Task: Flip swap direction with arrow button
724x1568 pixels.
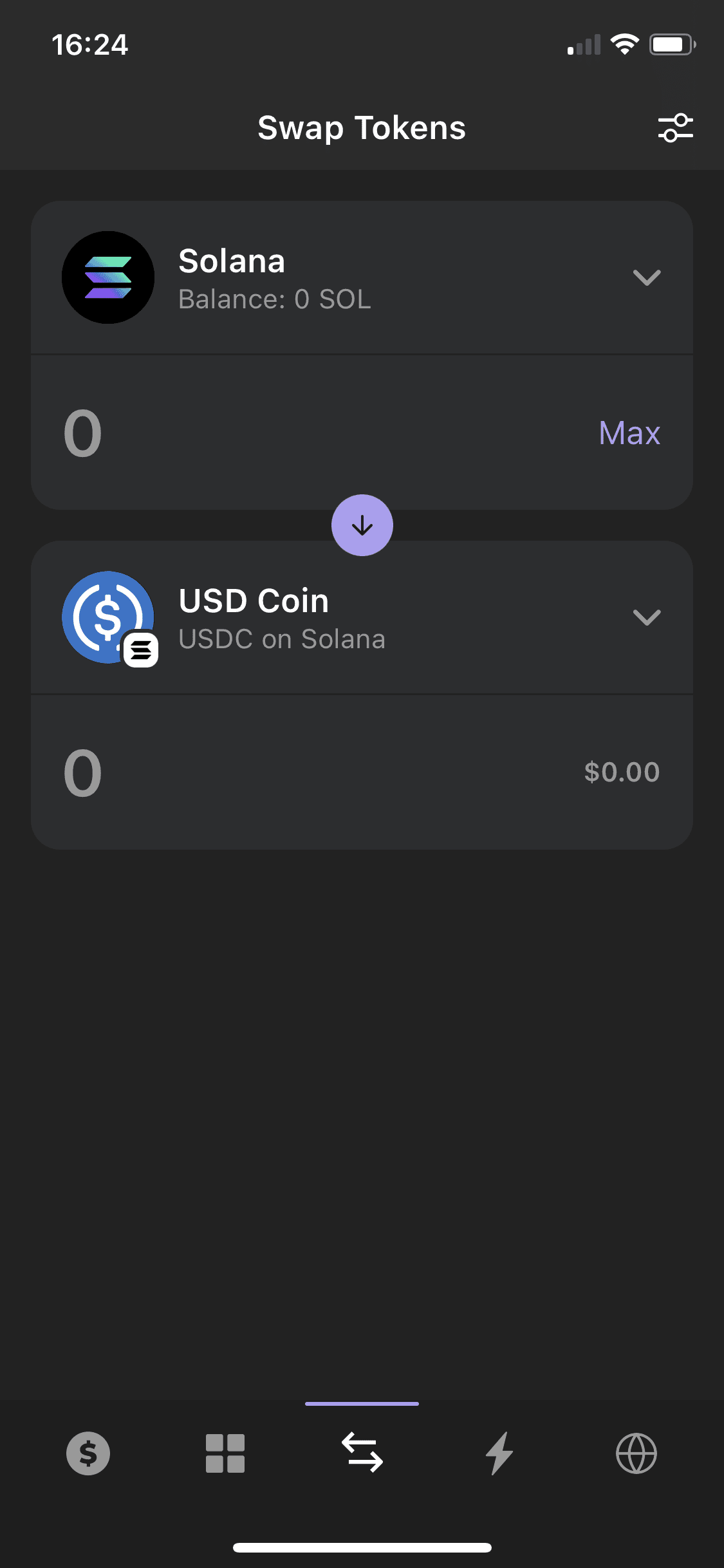Action: tap(362, 525)
